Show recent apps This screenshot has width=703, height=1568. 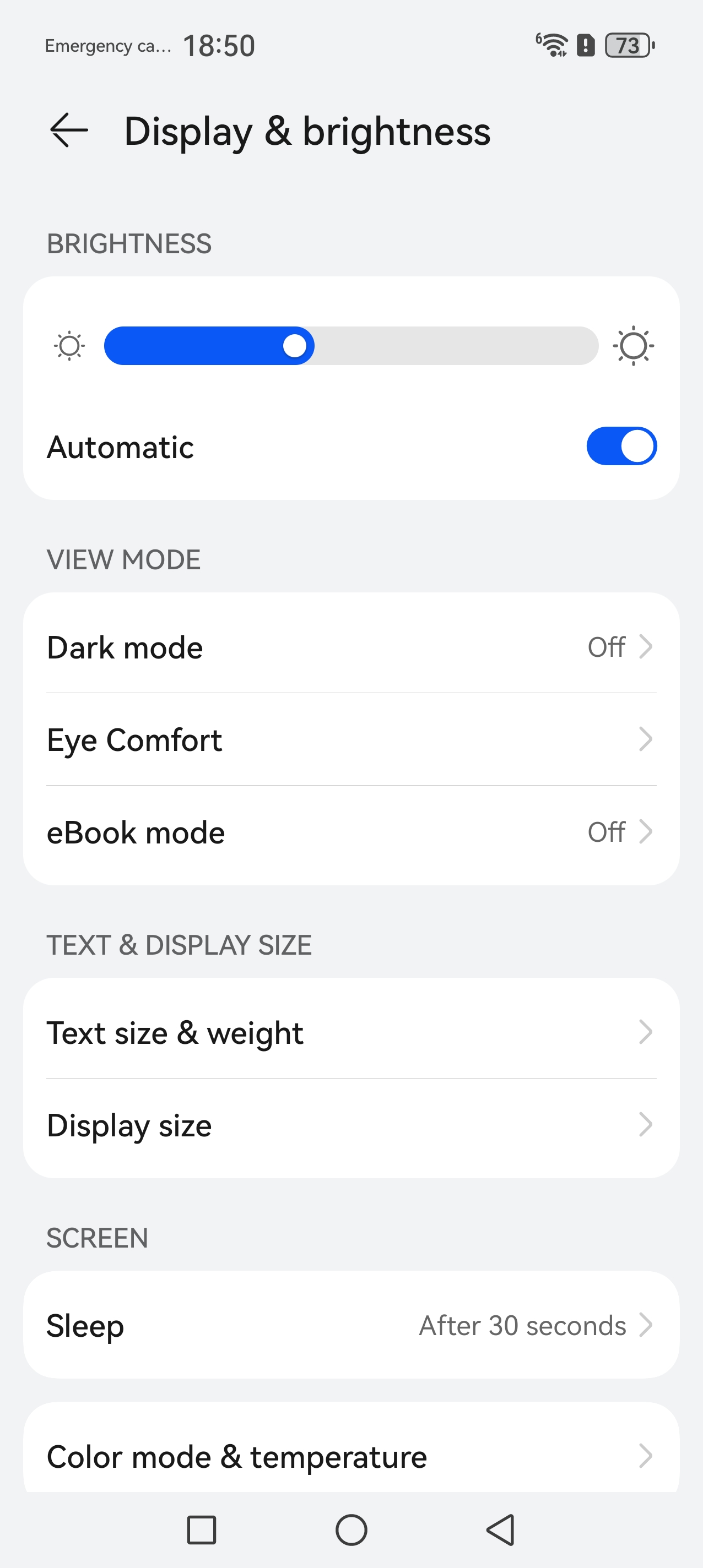[202, 1529]
